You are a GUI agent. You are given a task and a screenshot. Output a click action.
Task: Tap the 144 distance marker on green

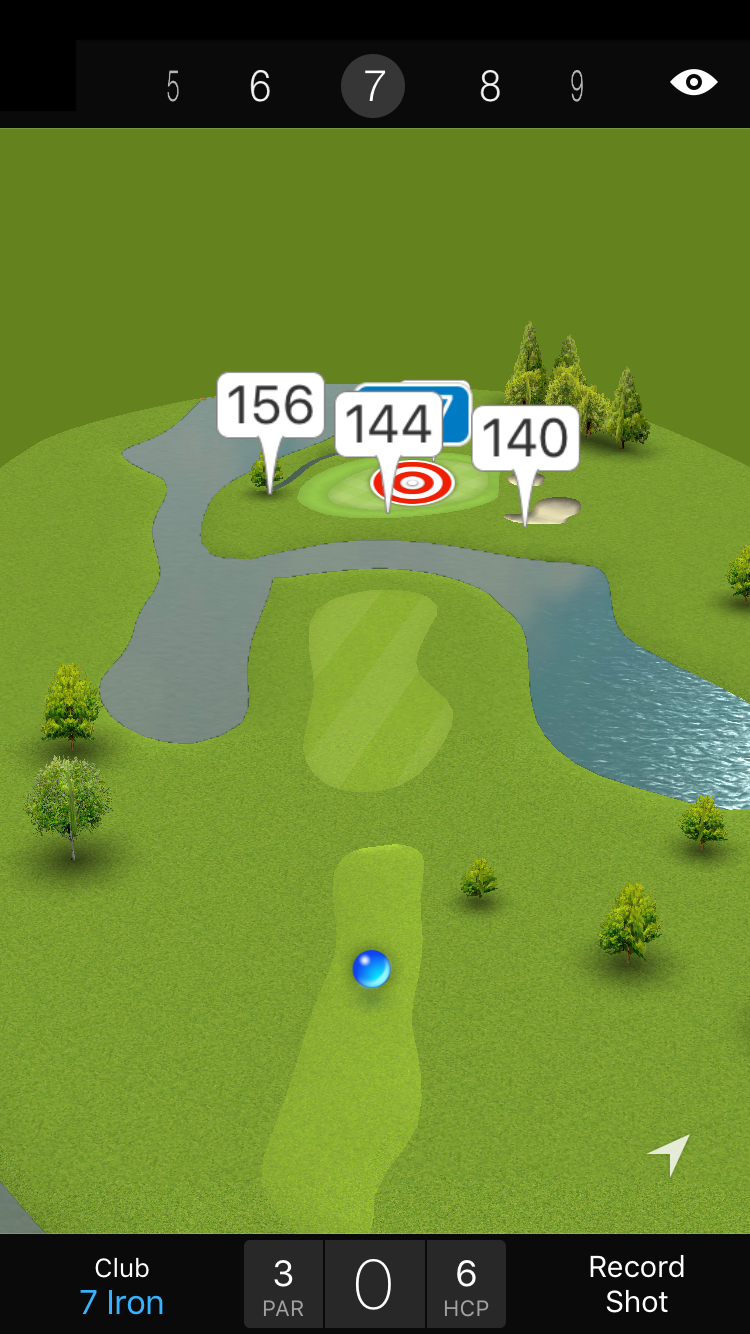pyautogui.click(x=389, y=425)
